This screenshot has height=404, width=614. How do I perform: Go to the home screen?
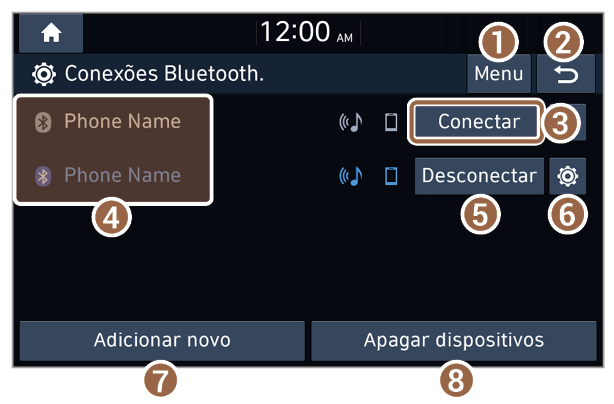pyautogui.click(x=51, y=33)
